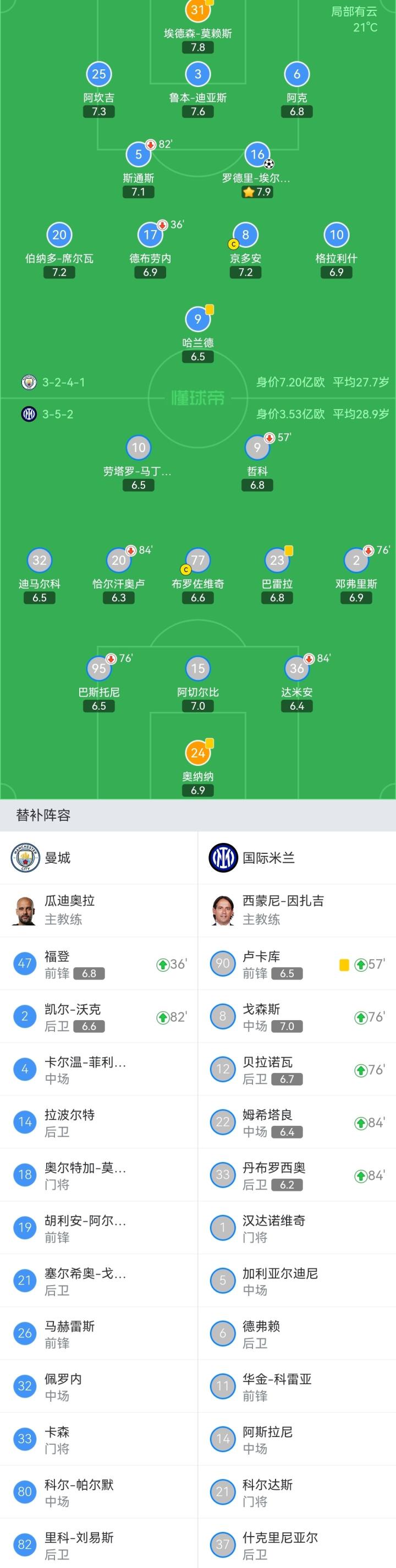The image size is (396, 1568).
Task: Open Brozović's player card number 77
Action: (x=197, y=560)
